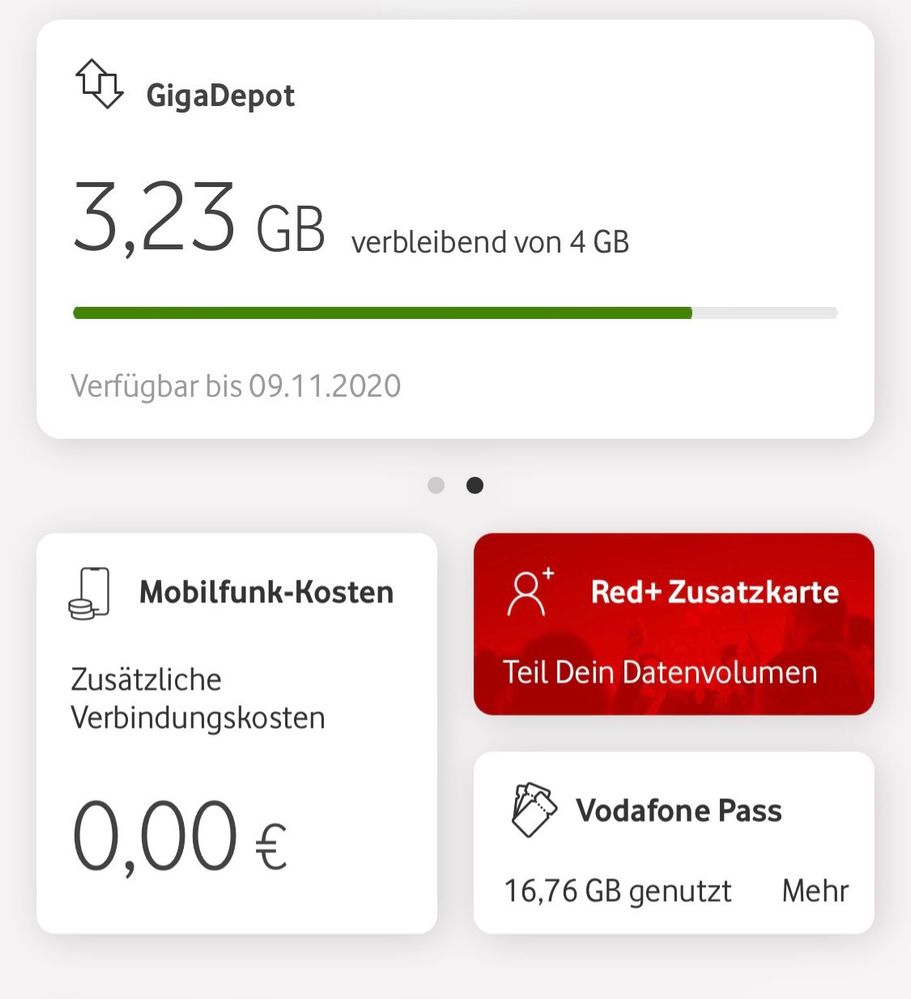The width and height of the screenshot is (911, 999).
Task: Open the GigaDepot data volume card
Action: click(455, 229)
